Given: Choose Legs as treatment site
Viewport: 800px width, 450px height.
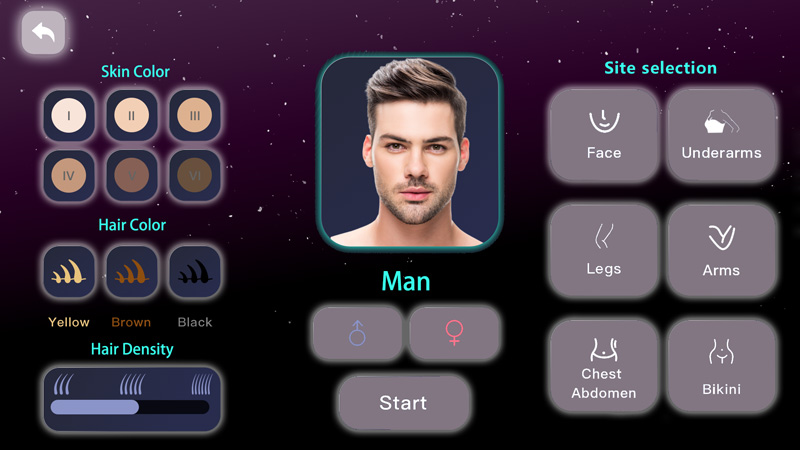Looking at the screenshot, I should click(x=604, y=250).
